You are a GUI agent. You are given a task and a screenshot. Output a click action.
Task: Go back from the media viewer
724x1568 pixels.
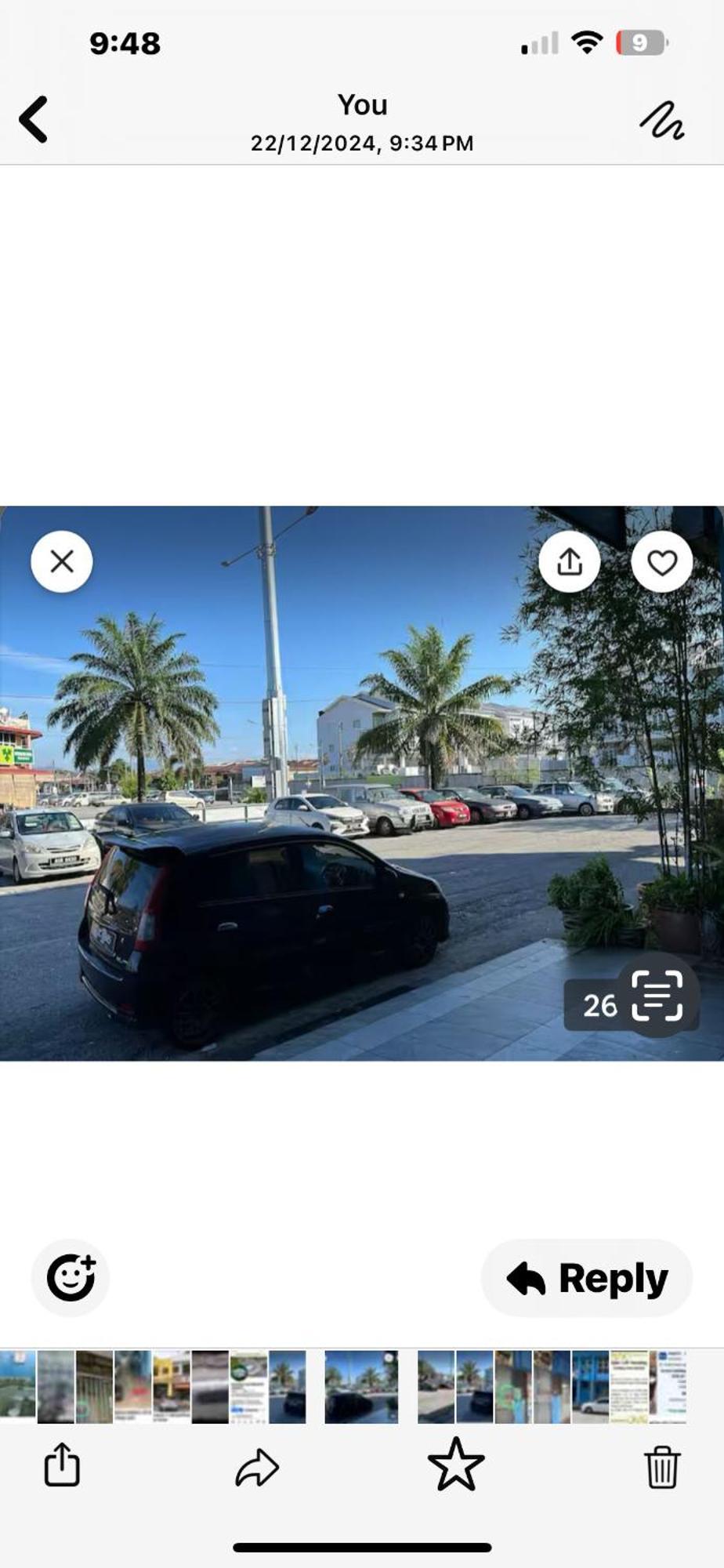click(34, 120)
